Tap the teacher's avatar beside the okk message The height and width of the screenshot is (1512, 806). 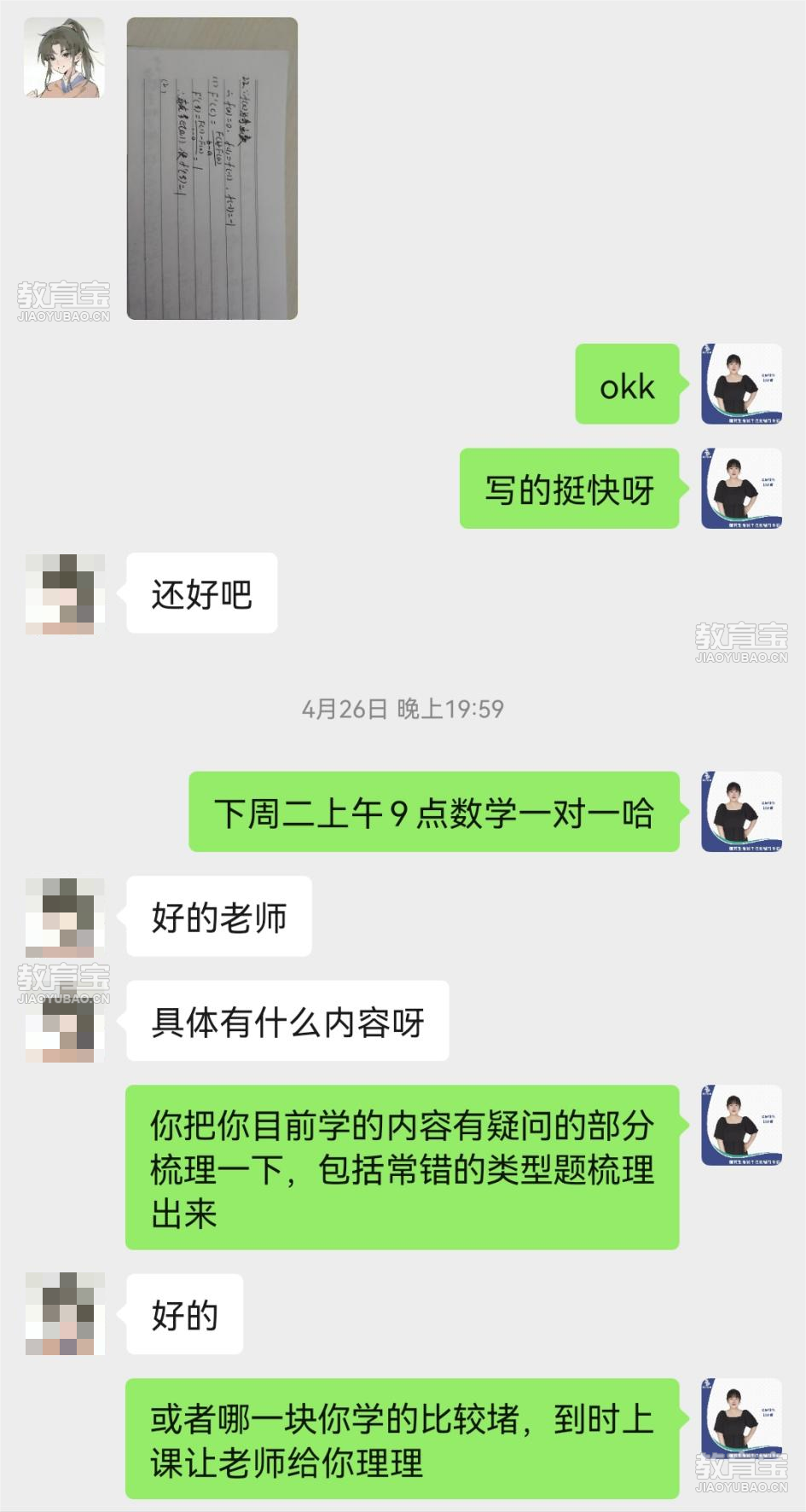click(740, 384)
